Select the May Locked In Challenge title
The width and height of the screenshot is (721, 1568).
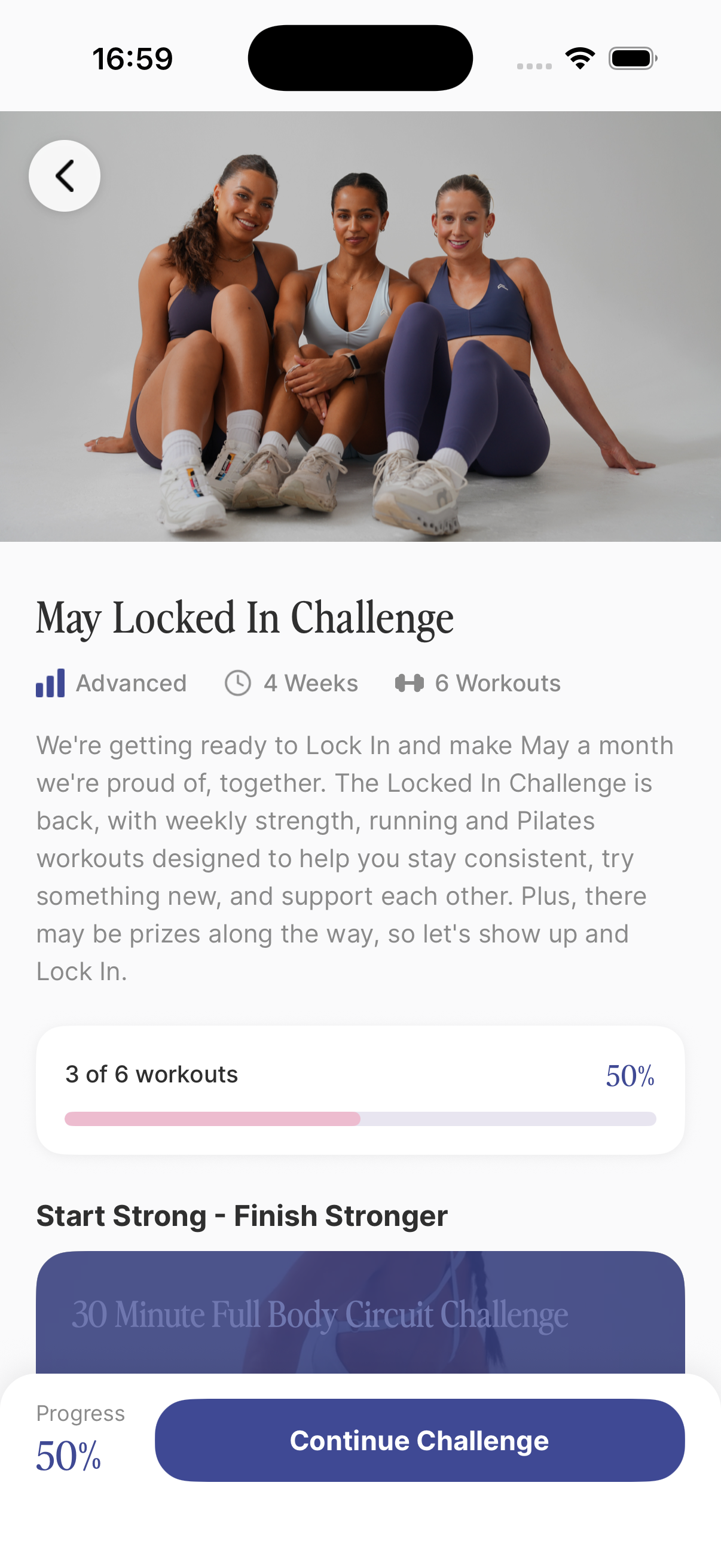pyautogui.click(x=245, y=617)
